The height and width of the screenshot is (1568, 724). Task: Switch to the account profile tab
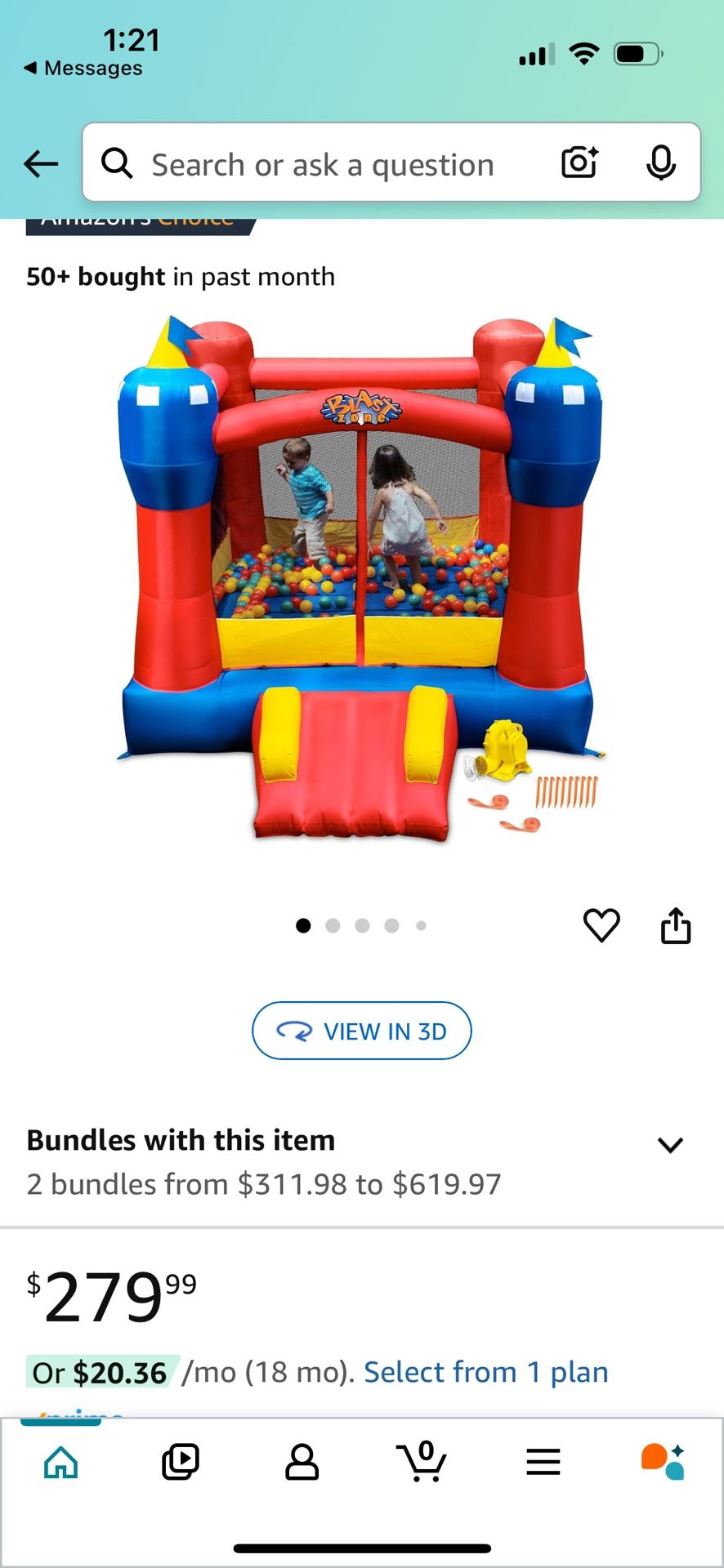click(x=302, y=1462)
